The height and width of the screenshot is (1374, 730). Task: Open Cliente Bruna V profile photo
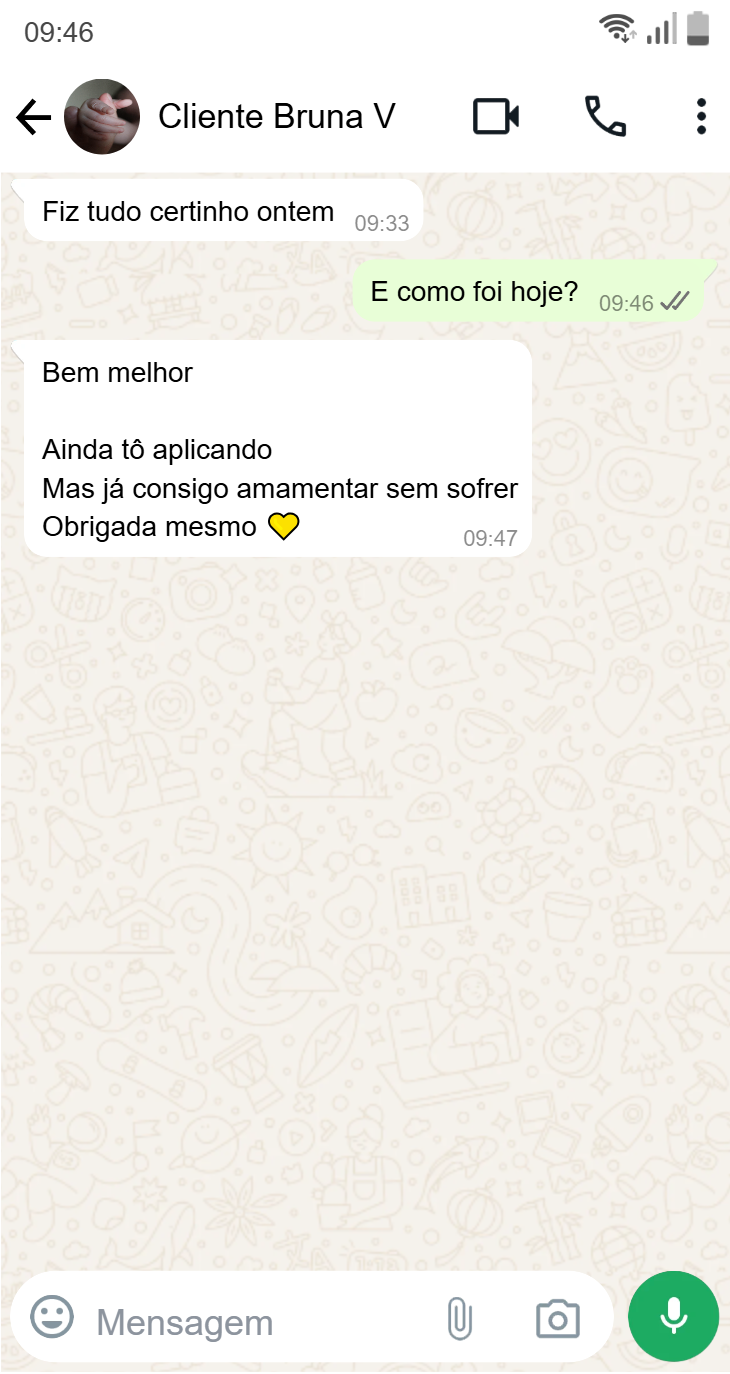tap(102, 117)
